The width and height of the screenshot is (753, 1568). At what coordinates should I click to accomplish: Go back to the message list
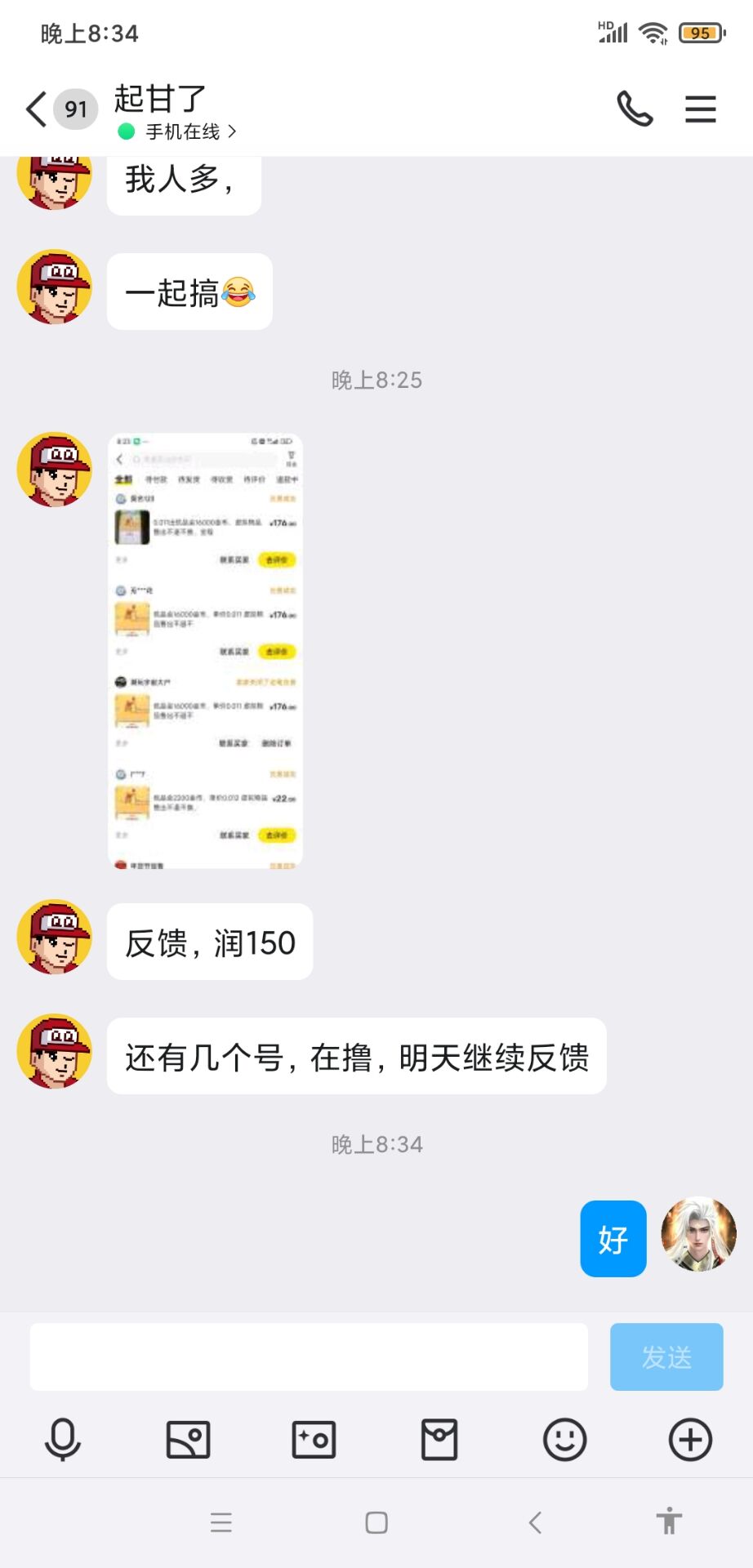point(37,109)
